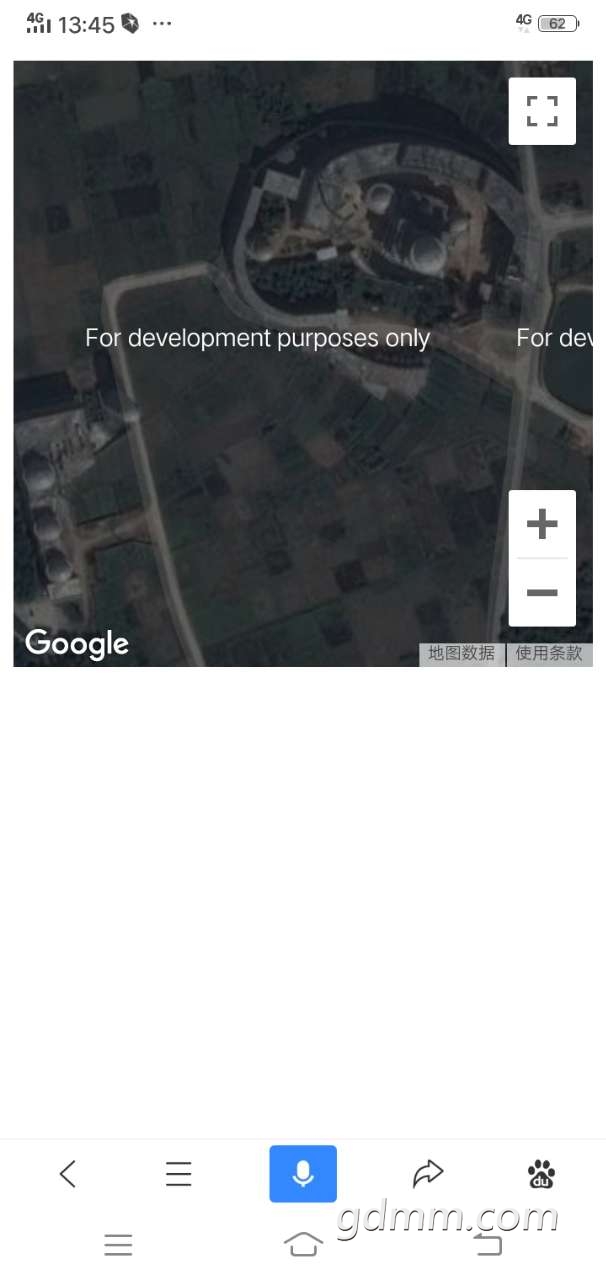Open Google Maps via the Google logo
Image resolution: width=606 pixels, height=1280 pixels.
click(77, 643)
